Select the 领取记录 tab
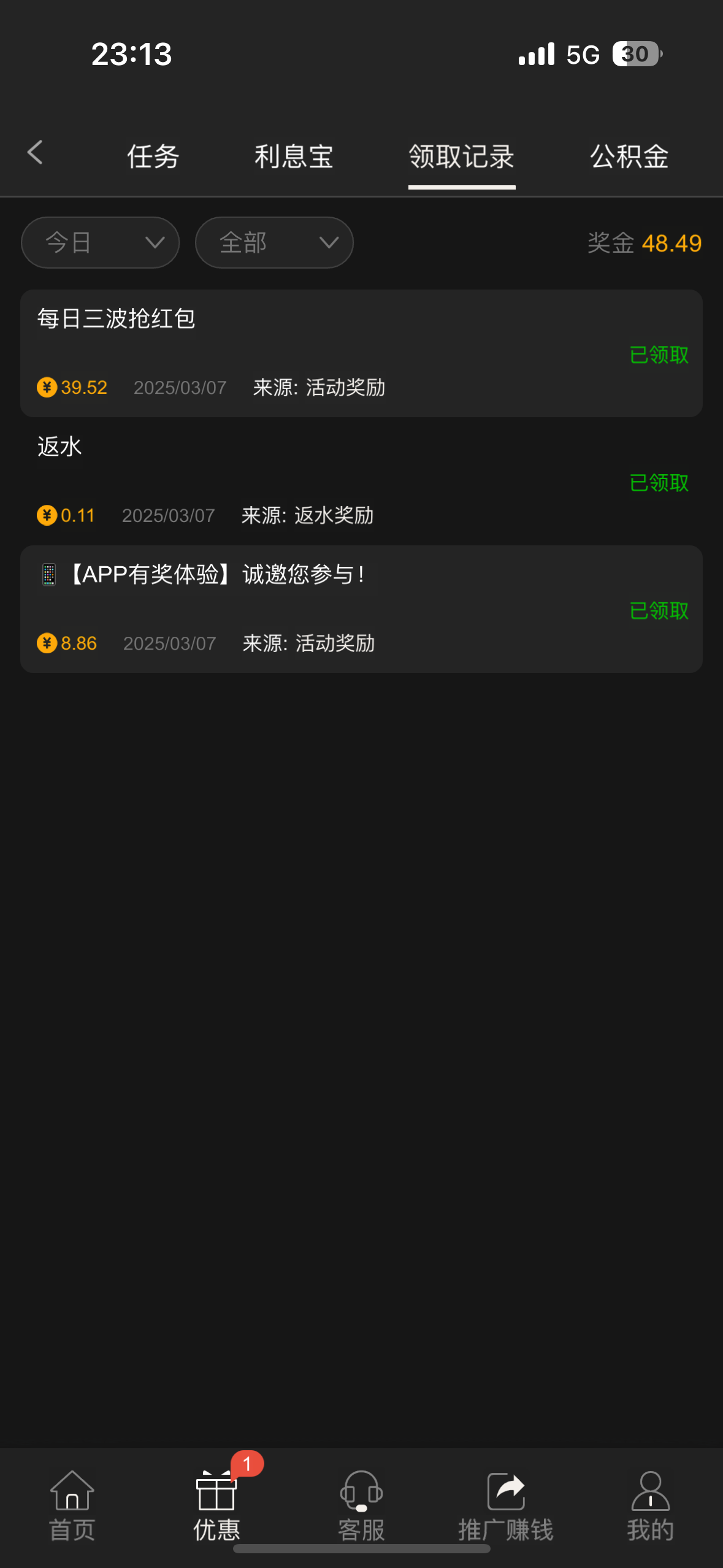Screen dimensions: 723x1568 point(461,156)
